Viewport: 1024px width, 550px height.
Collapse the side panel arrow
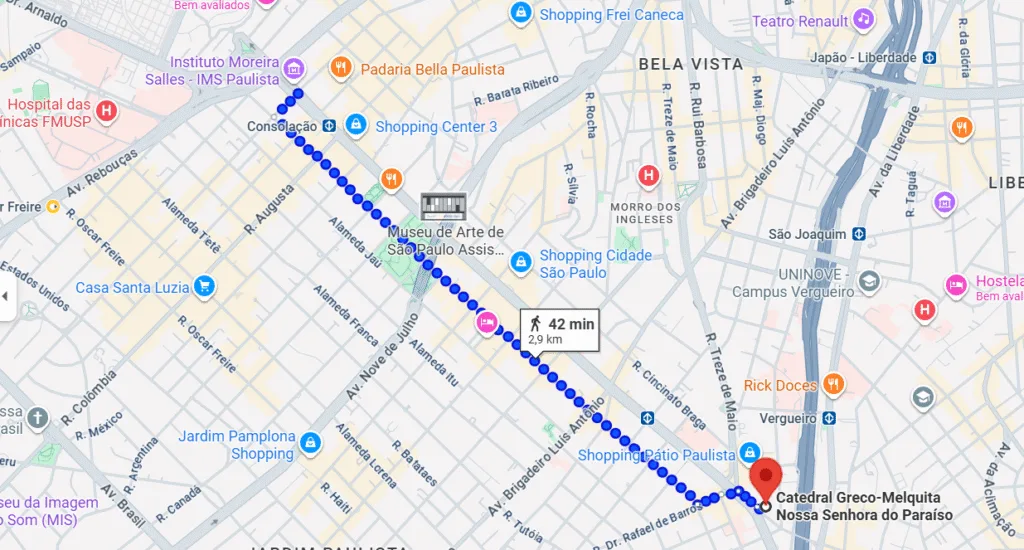pyautogui.click(x=5, y=296)
